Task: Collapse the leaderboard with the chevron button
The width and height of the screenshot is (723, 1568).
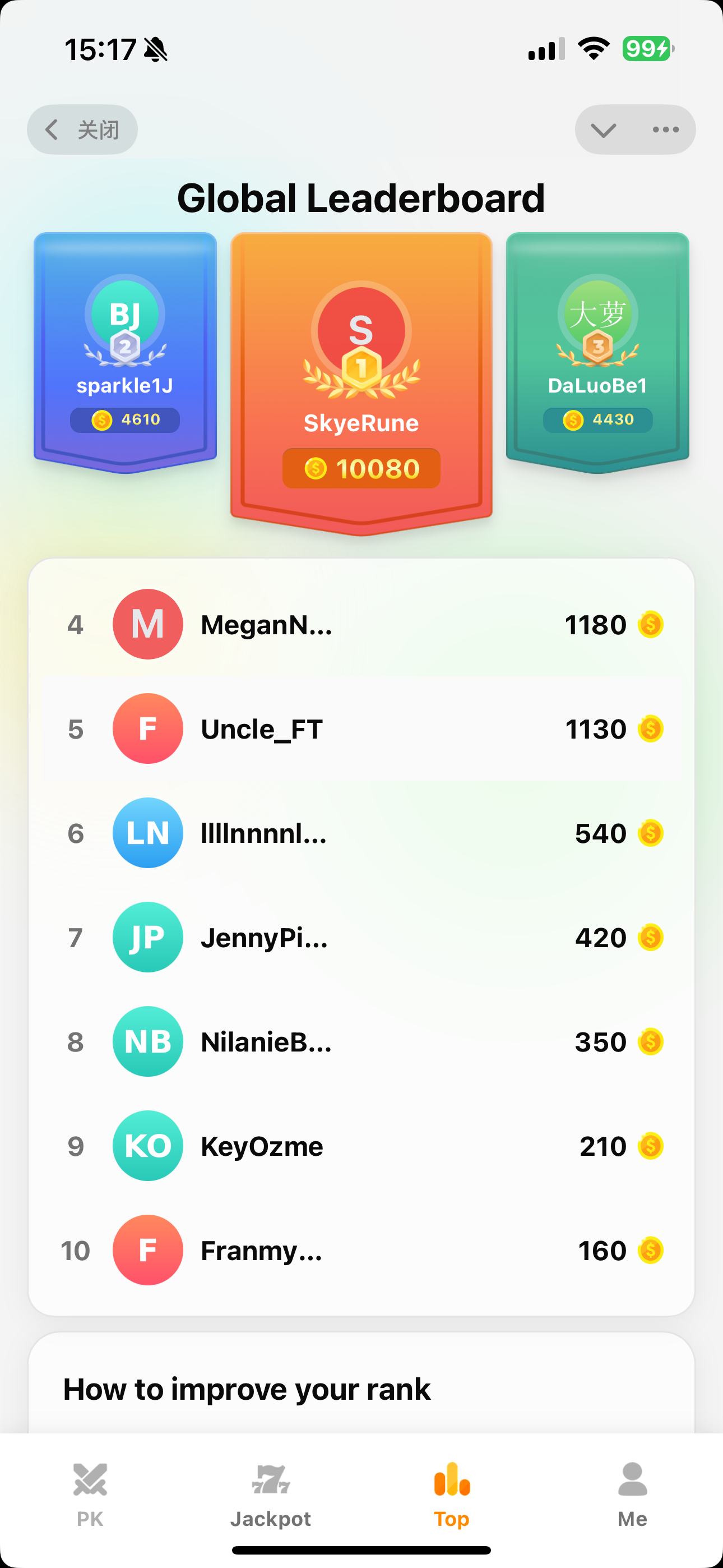Action: [x=603, y=129]
